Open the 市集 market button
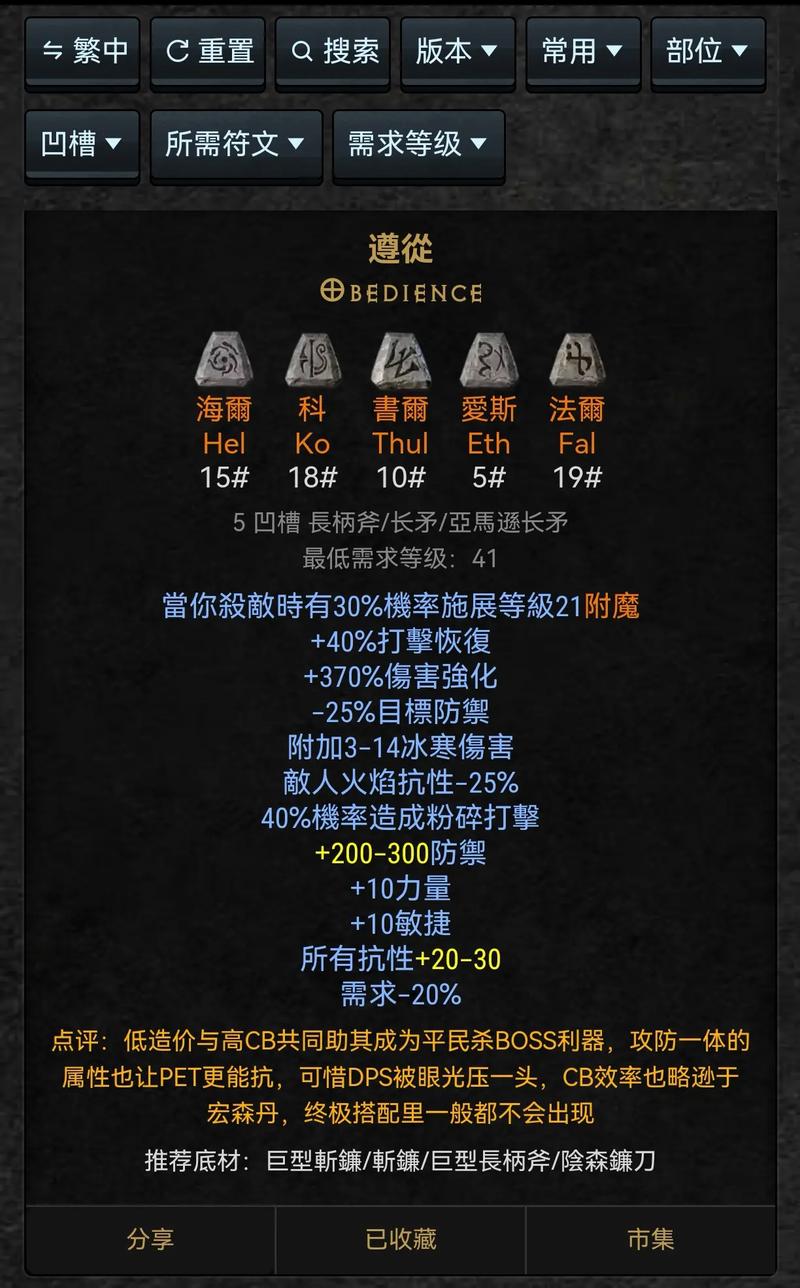 650,1240
